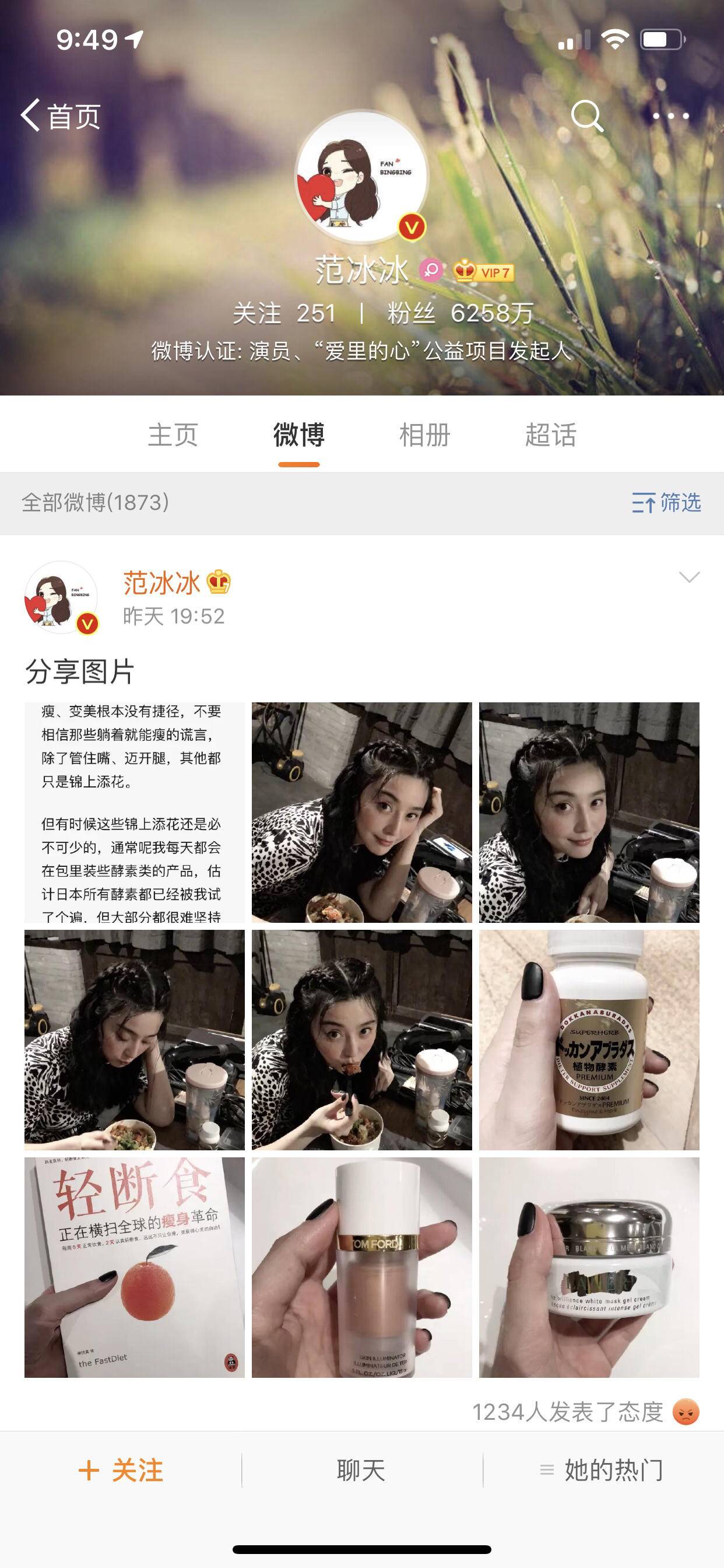Switch to the 超话 tab

pos(553,435)
